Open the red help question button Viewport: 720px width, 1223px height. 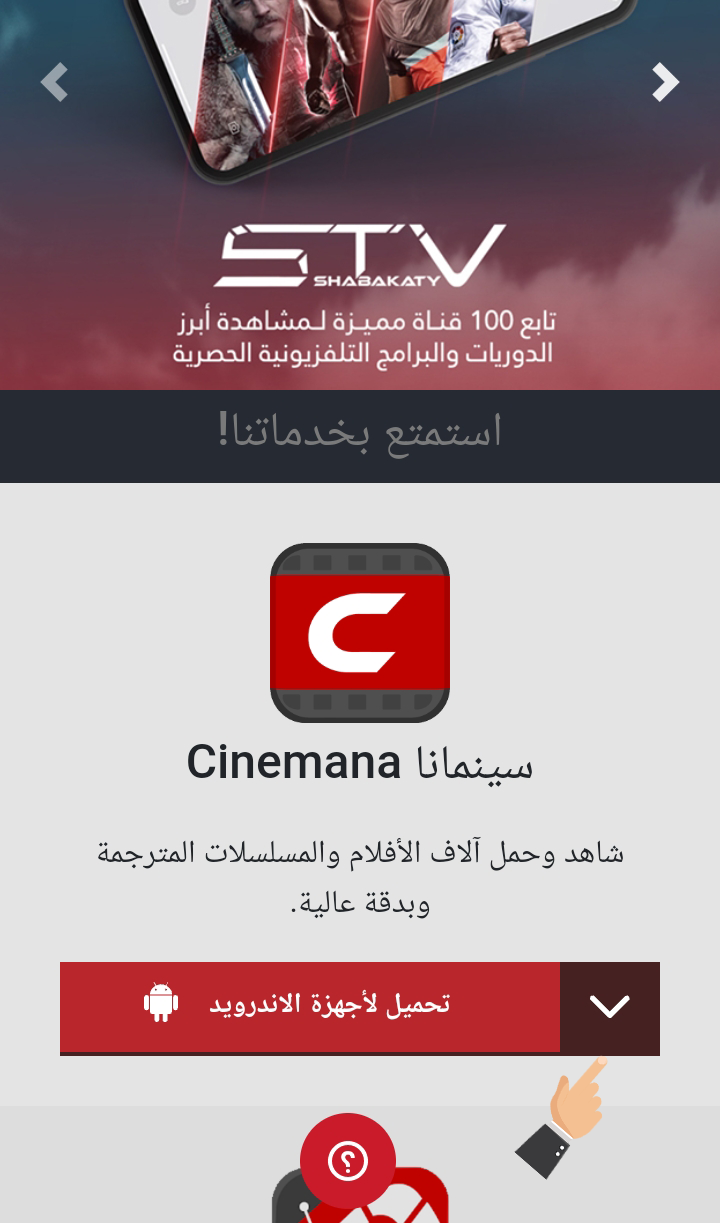click(348, 1161)
